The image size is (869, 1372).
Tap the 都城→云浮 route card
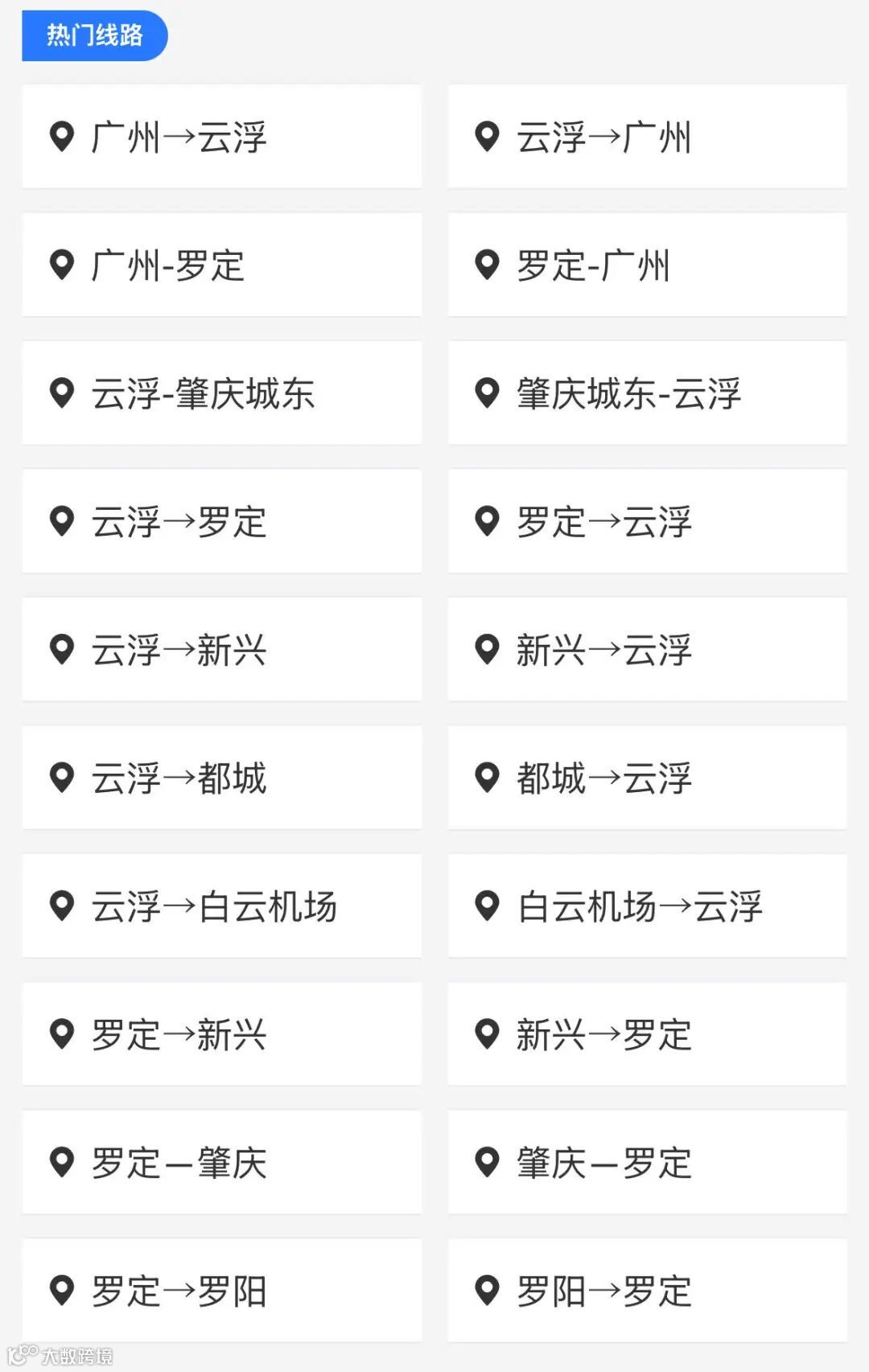(648, 778)
